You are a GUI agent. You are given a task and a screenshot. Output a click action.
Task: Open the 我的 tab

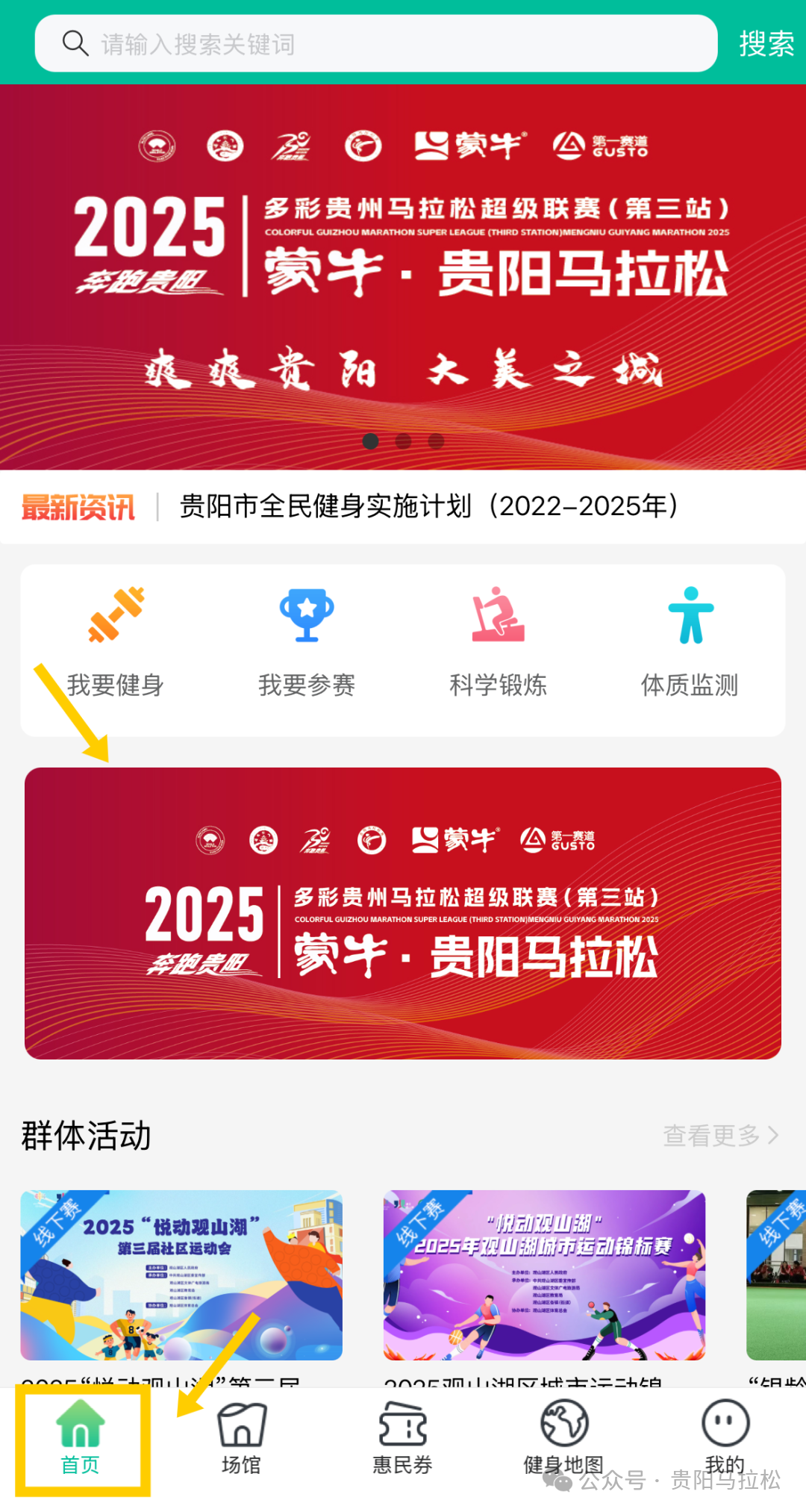(x=725, y=1438)
